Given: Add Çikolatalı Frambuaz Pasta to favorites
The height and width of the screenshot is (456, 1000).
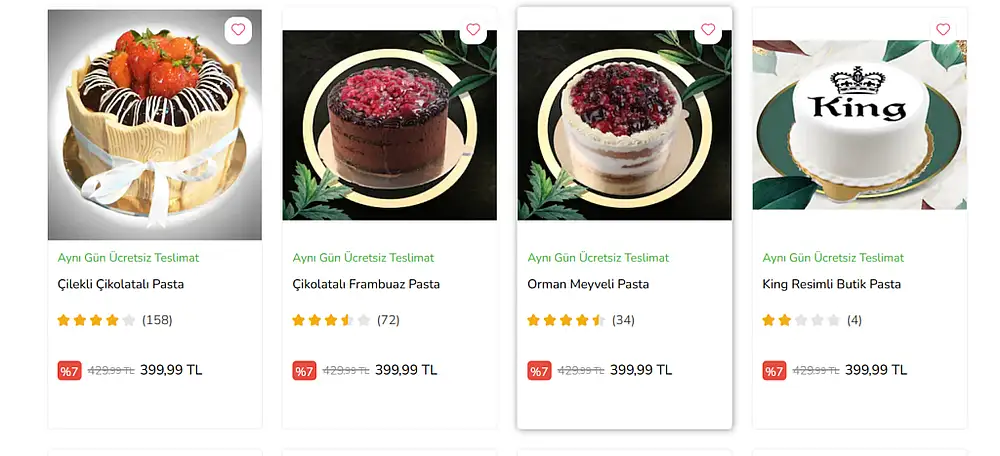Looking at the screenshot, I should 473,30.
